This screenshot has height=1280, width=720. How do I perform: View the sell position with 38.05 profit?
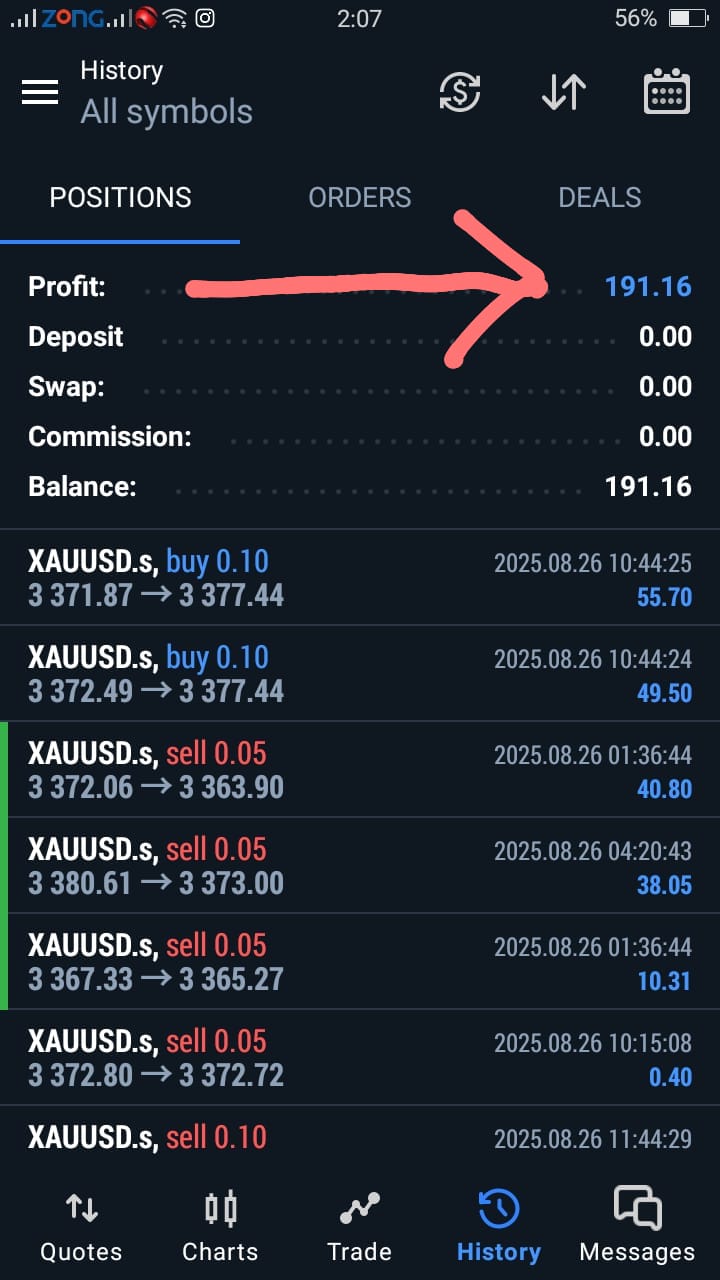pos(360,866)
